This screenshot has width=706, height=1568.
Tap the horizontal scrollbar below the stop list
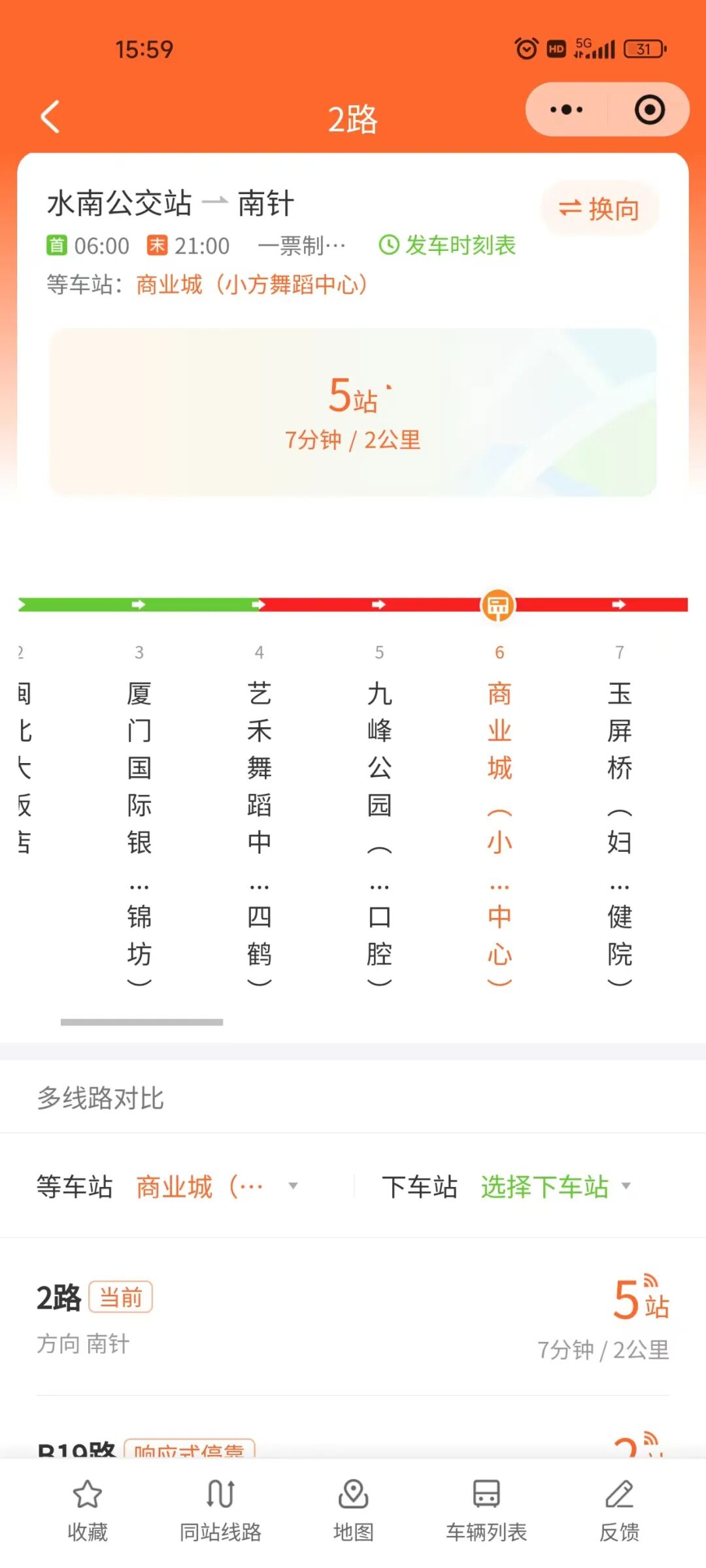140,1022
